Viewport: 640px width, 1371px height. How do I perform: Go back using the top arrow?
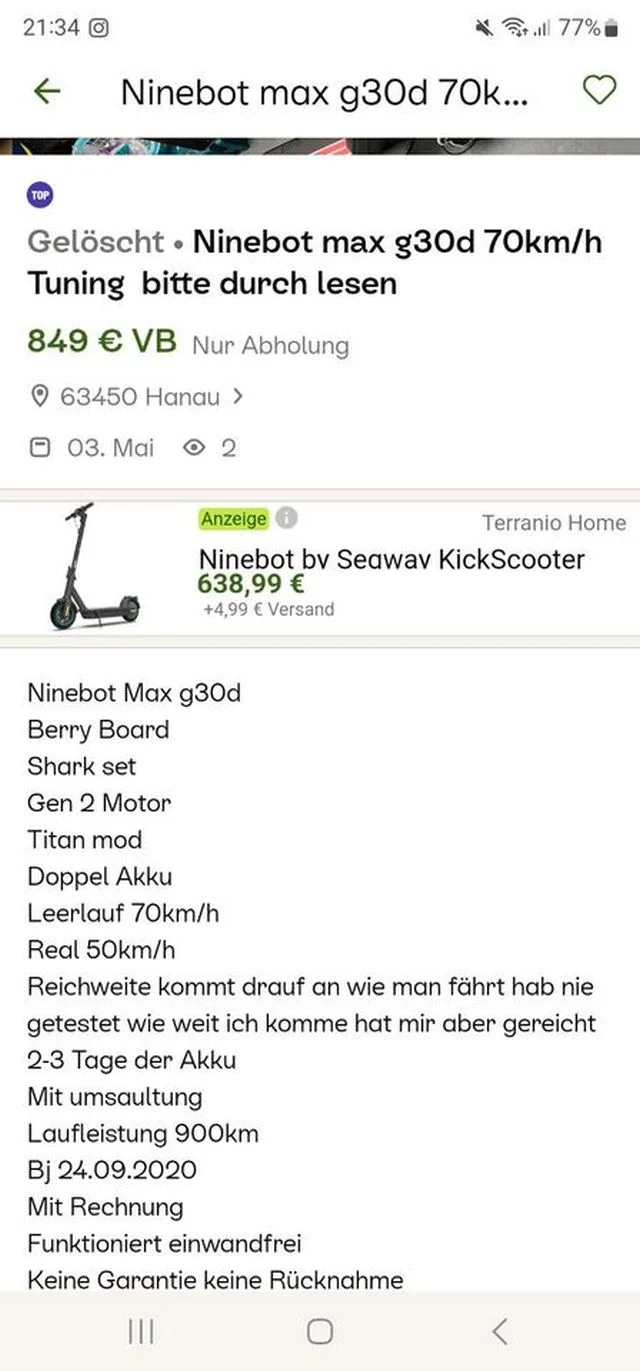click(x=47, y=92)
